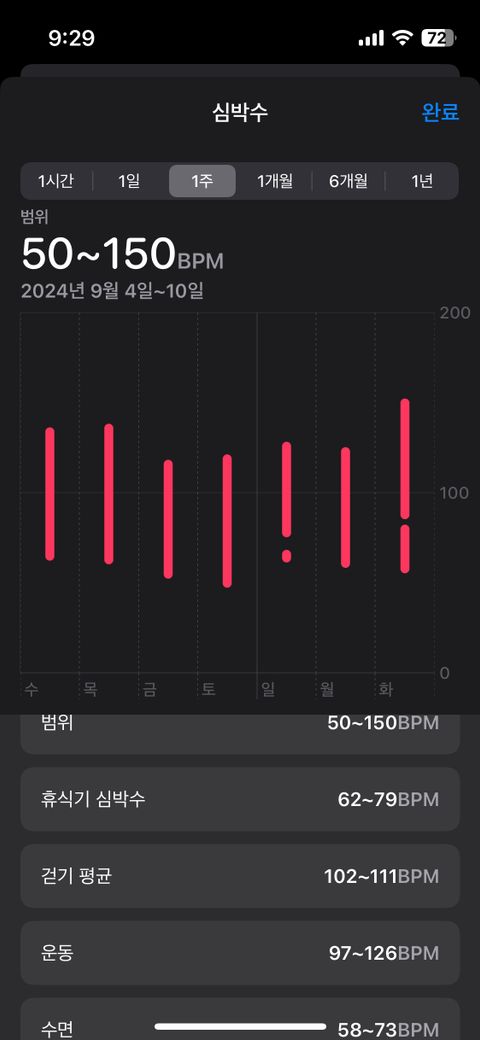Image resolution: width=480 pixels, height=1040 pixels.
Task: Switch to the 1년 range
Action: click(422, 181)
